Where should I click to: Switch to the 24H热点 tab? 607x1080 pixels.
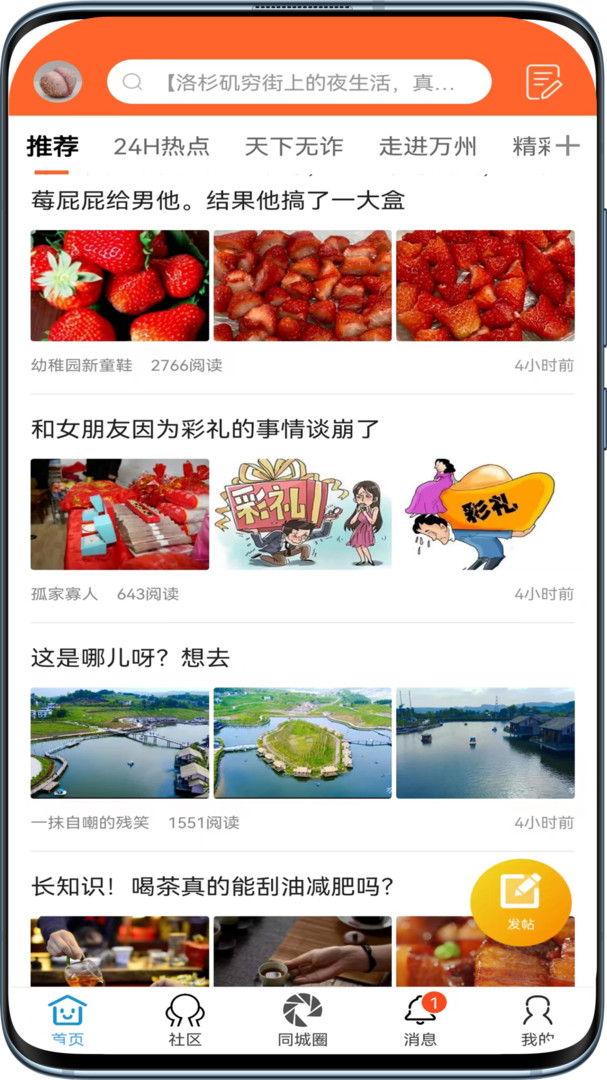point(161,147)
